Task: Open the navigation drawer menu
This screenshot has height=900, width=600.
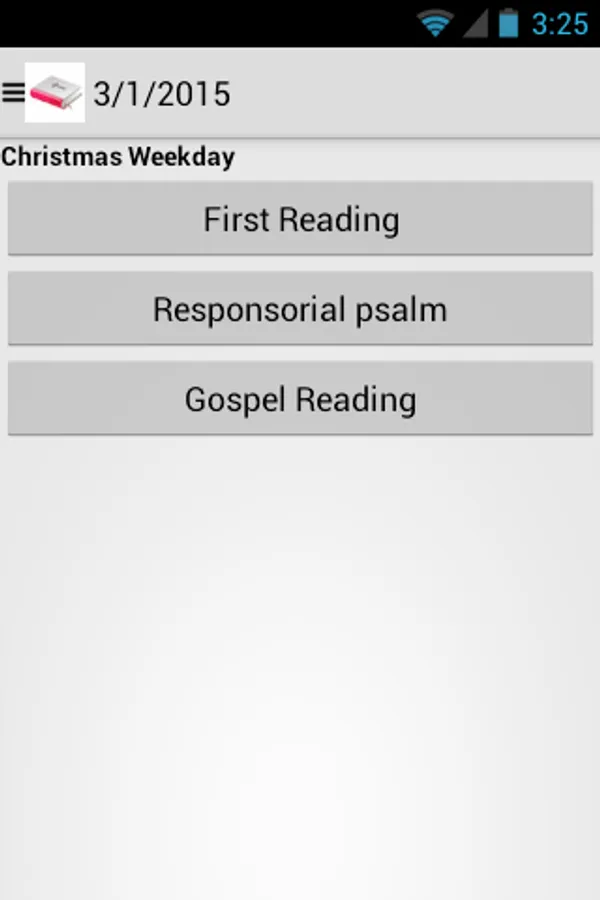Action: point(14,93)
